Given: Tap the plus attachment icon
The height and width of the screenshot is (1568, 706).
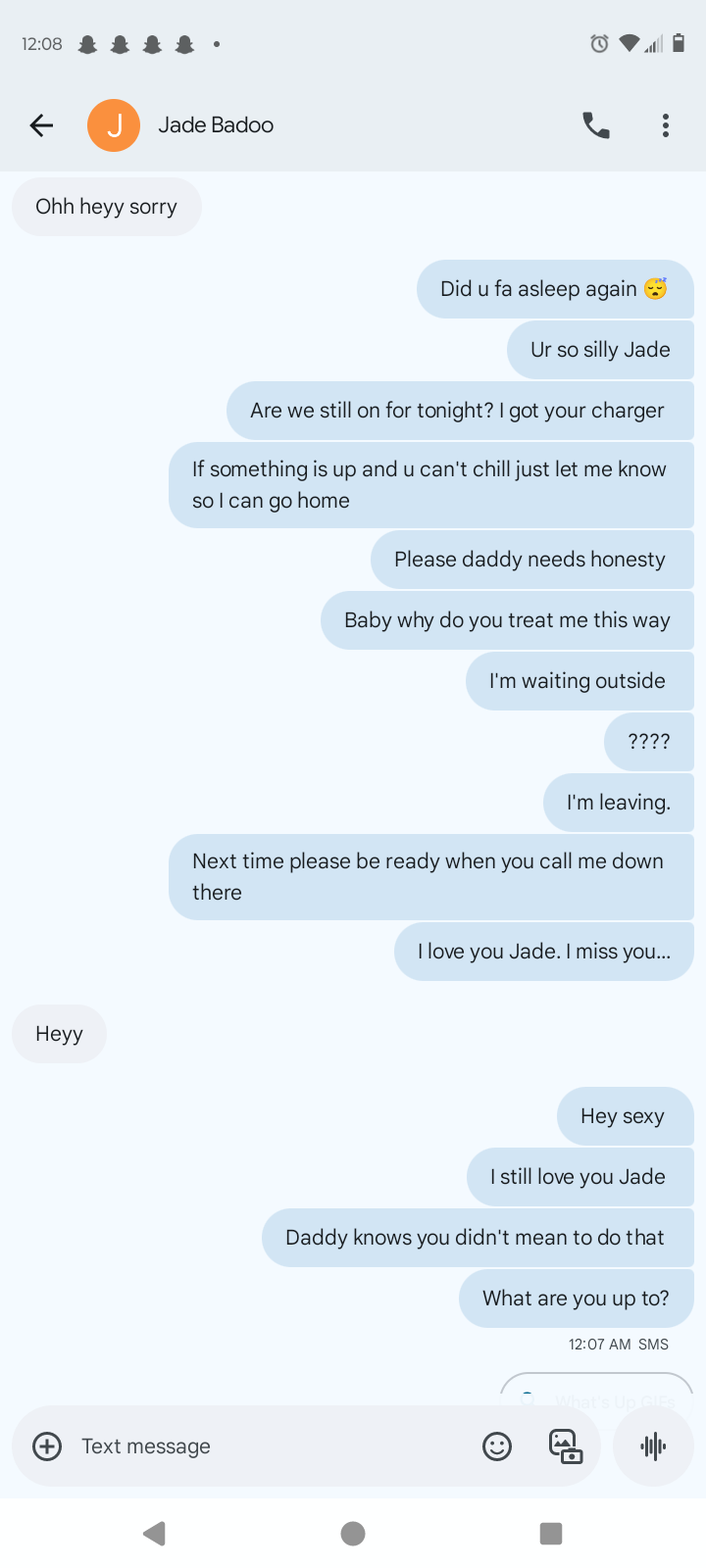Looking at the screenshot, I should 47,1446.
